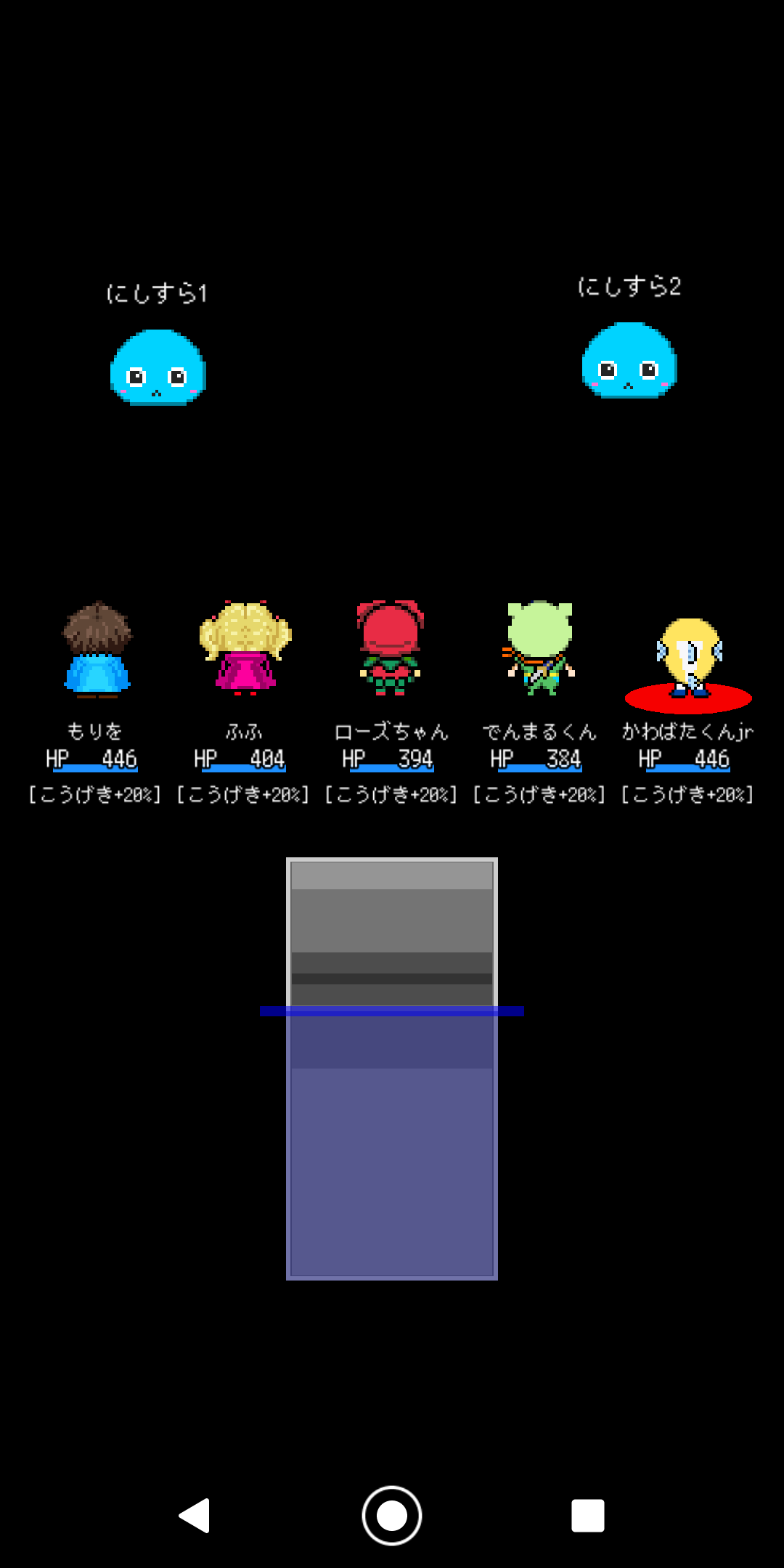This screenshot has height=1568, width=784.
Task: Tap the attack timing gauge
Action: click(392, 1069)
